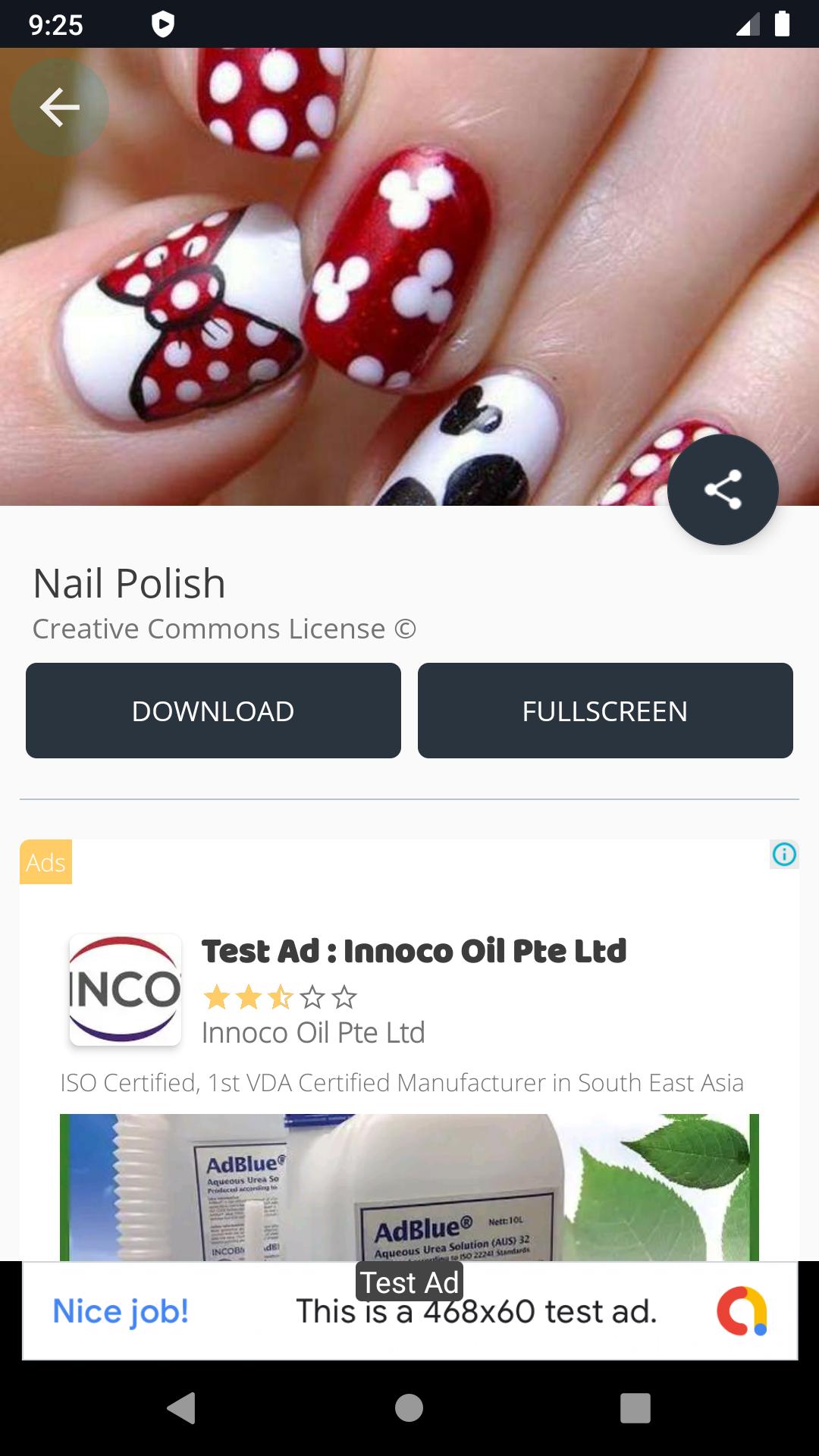This screenshot has width=819, height=1456.
Task: Go to the home screen
Action: 409,1408
